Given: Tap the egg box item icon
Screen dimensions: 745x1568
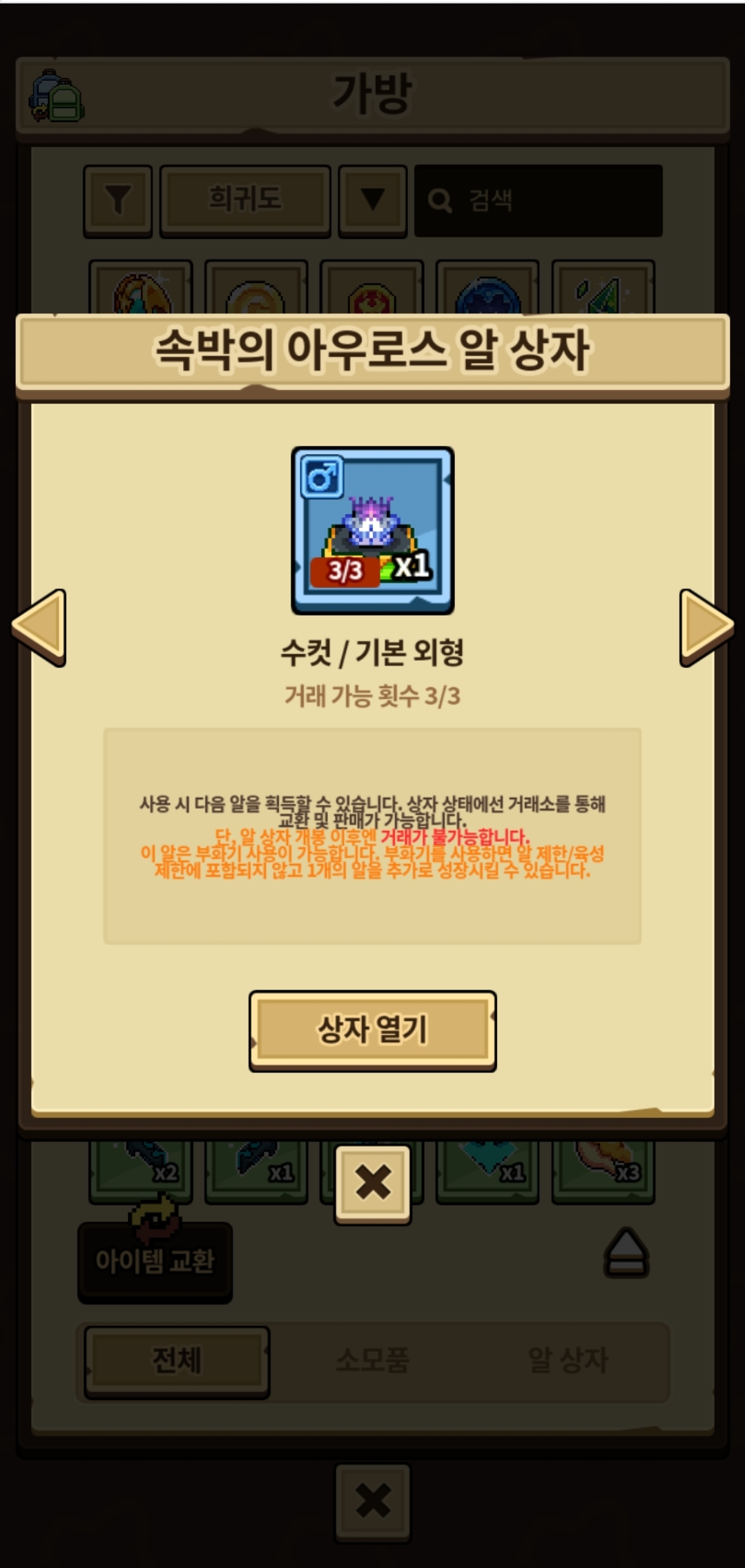Looking at the screenshot, I should coord(372,530).
